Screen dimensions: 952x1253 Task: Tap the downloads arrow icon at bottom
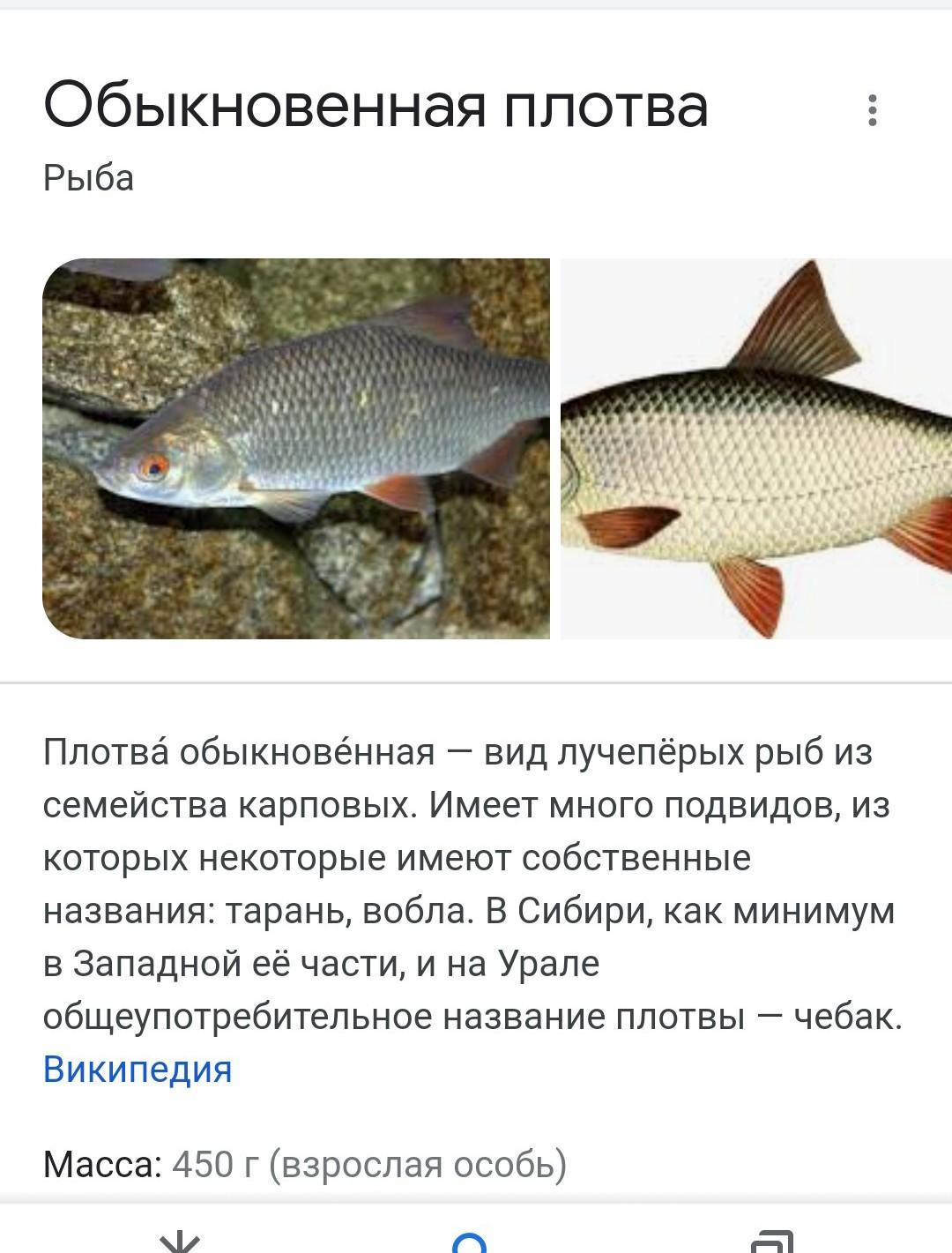click(x=180, y=1242)
